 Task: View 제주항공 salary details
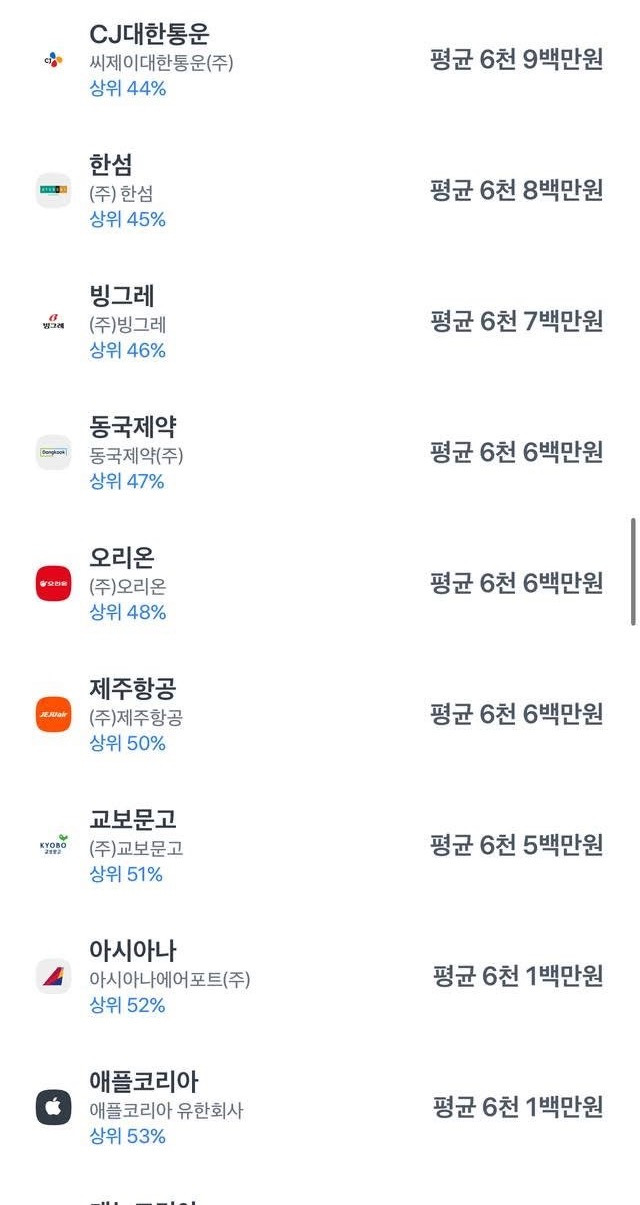pos(320,715)
